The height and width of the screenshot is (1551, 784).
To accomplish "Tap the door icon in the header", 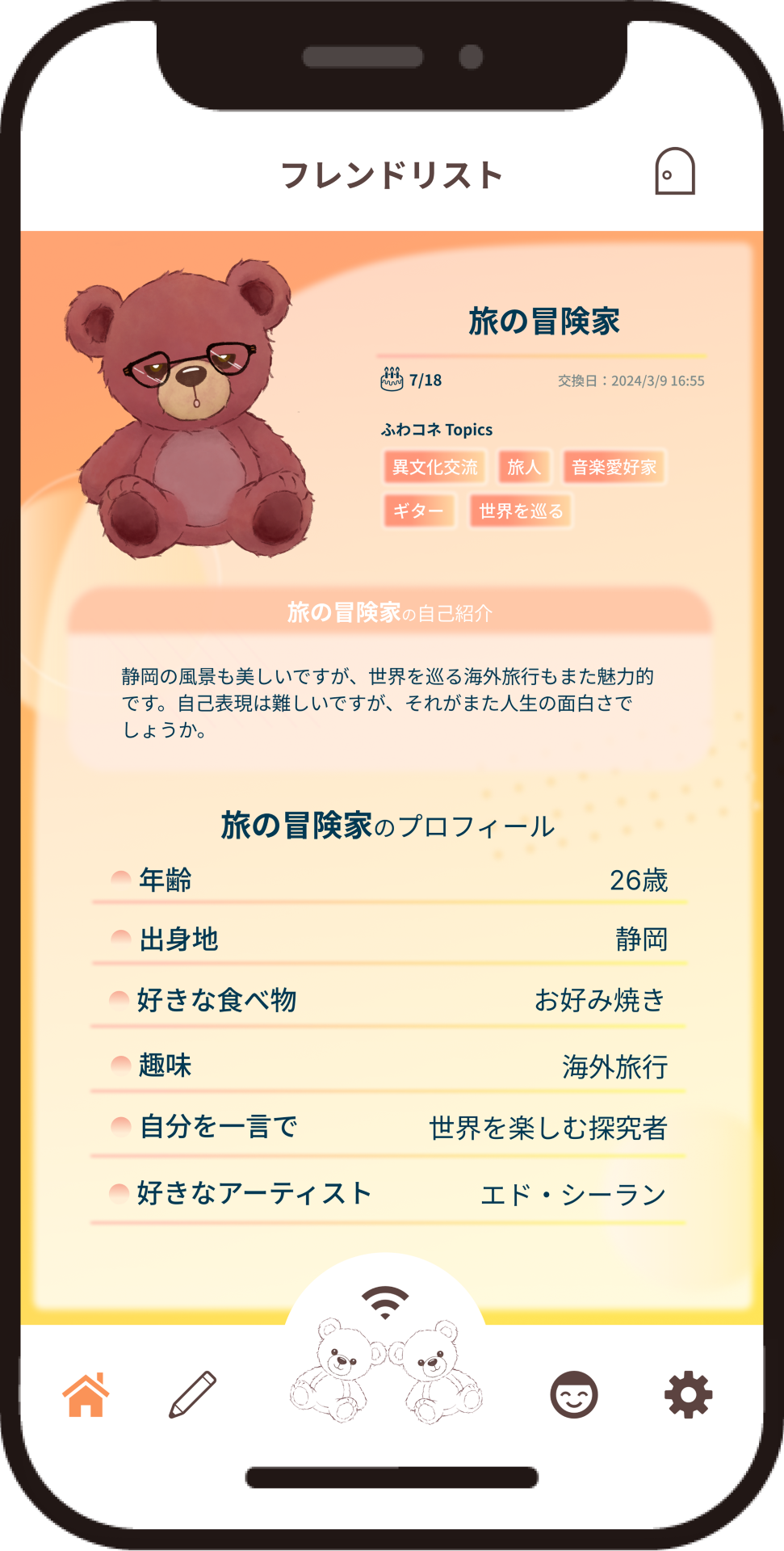I will coord(674,171).
